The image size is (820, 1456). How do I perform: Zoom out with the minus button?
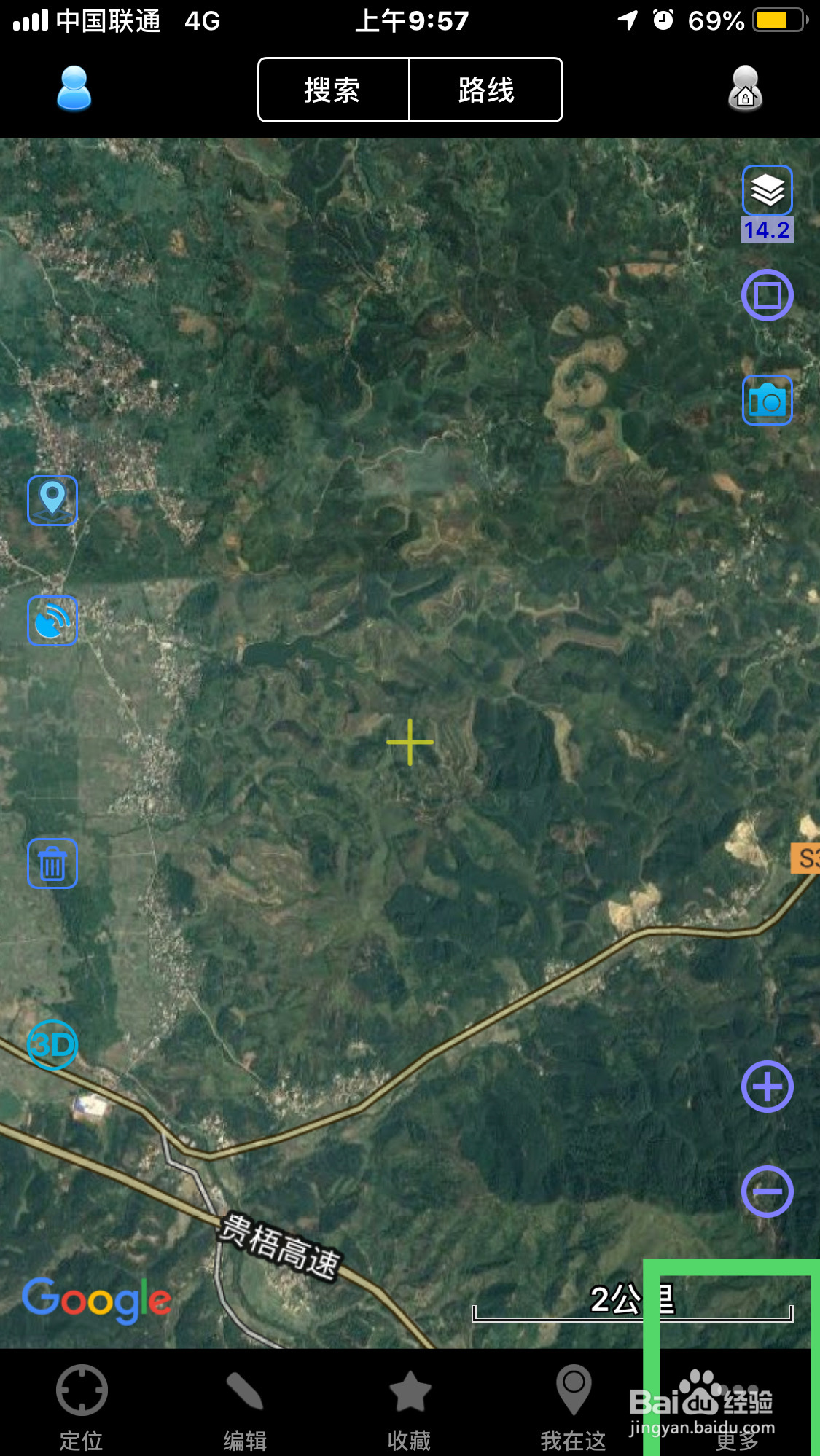tap(767, 1191)
